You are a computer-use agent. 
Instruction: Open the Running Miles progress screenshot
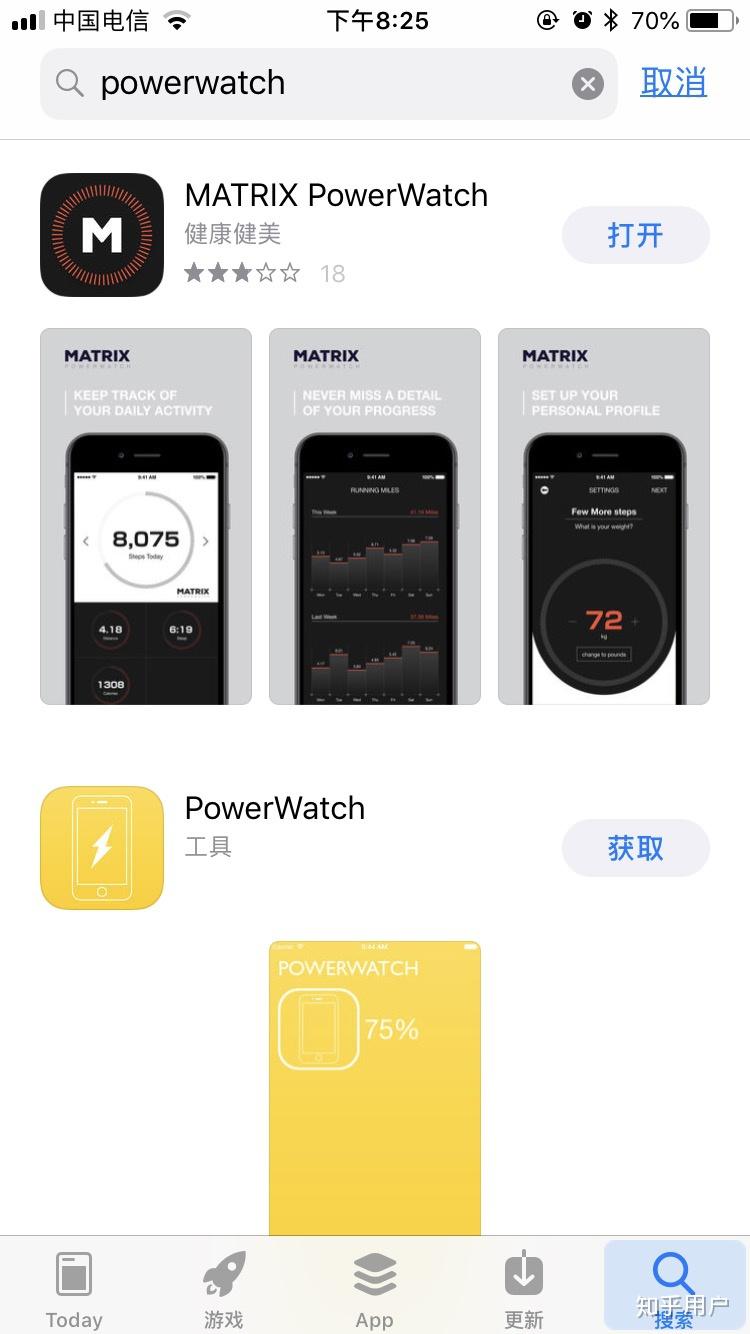click(x=374, y=515)
